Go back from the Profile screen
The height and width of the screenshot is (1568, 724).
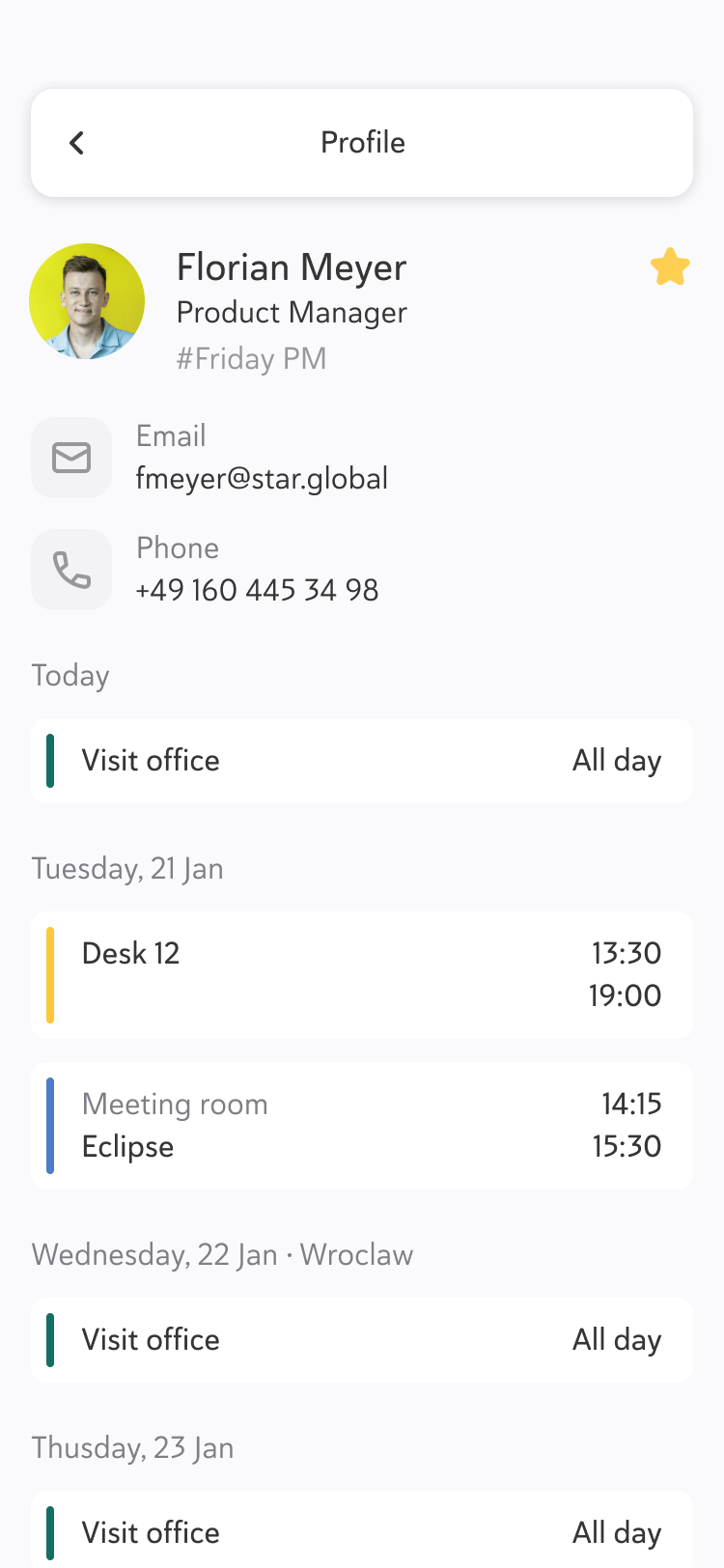pos(77,143)
